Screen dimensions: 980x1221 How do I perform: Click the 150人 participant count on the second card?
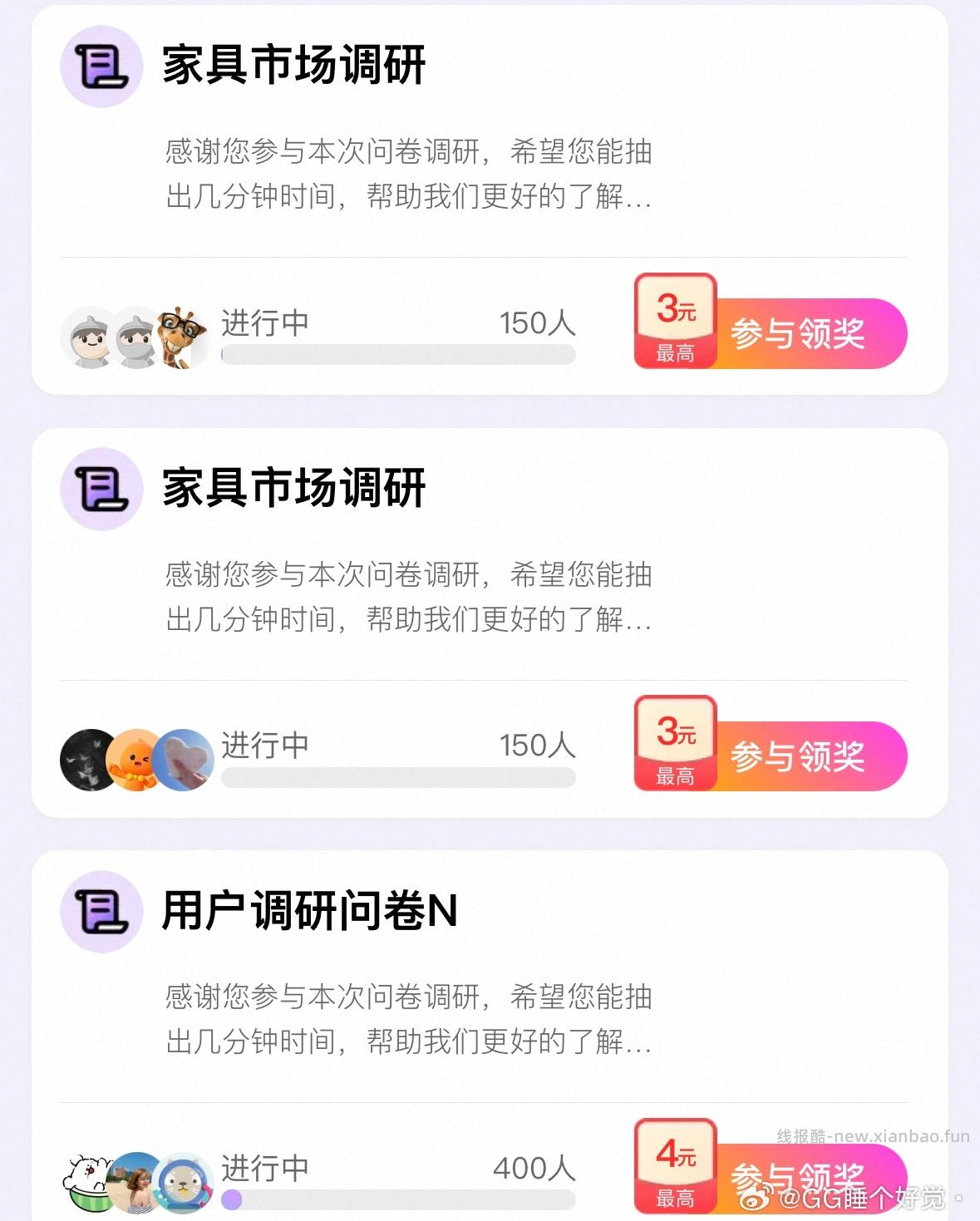coord(539,745)
